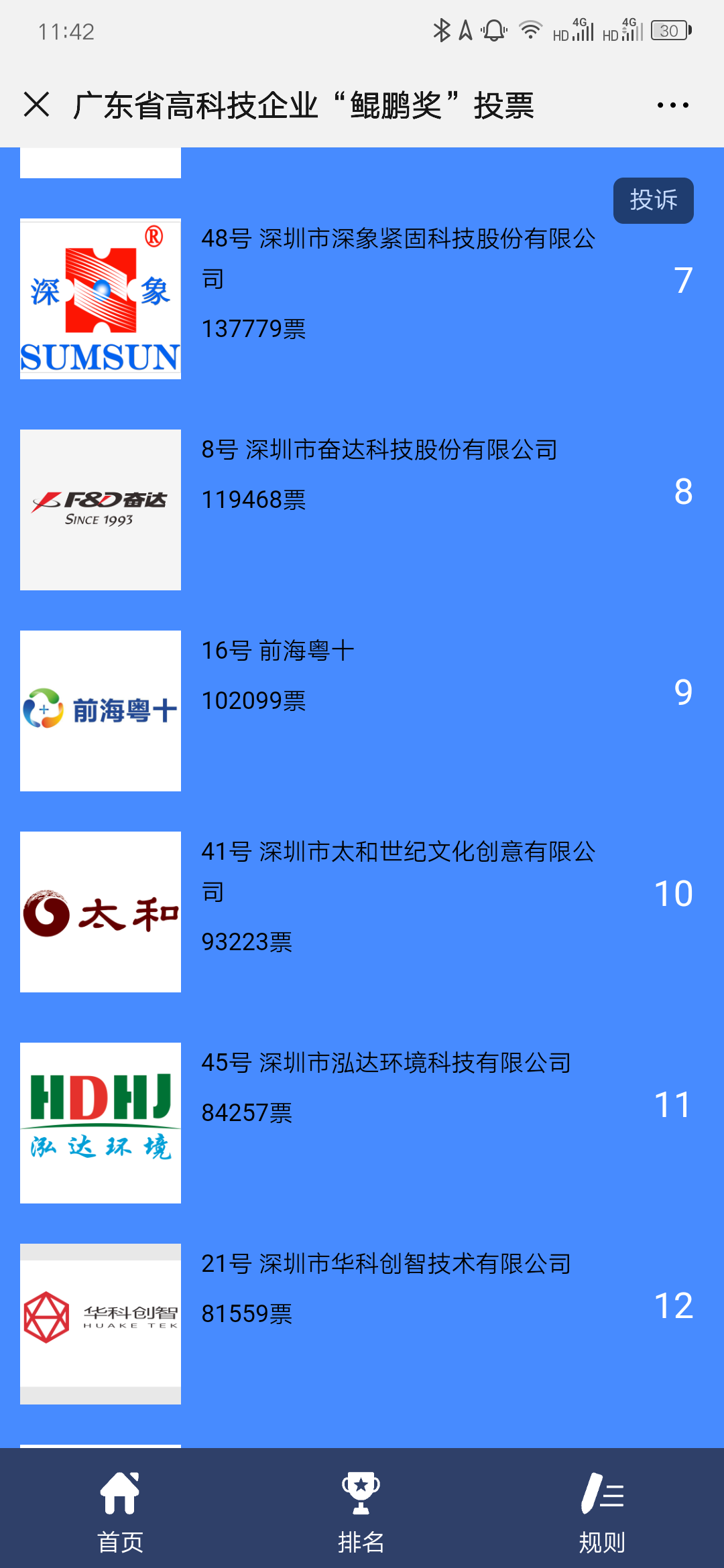Image resolution: width=724 pixels, height=1568 pixels.
Task: Open entry 45号 深圳市泓达环境科技有限公司
Action: [x=386, y=1063]
